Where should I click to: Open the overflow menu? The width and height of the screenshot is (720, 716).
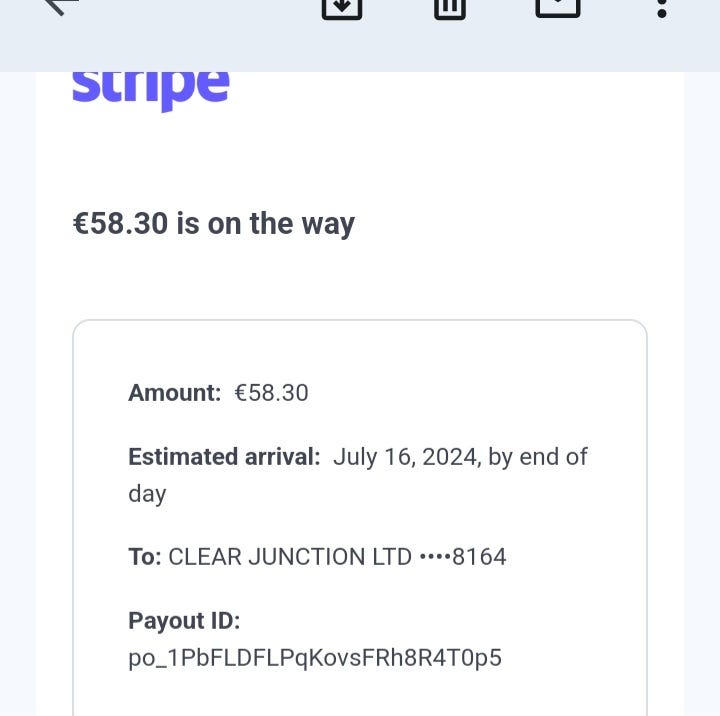coord(661,8)
